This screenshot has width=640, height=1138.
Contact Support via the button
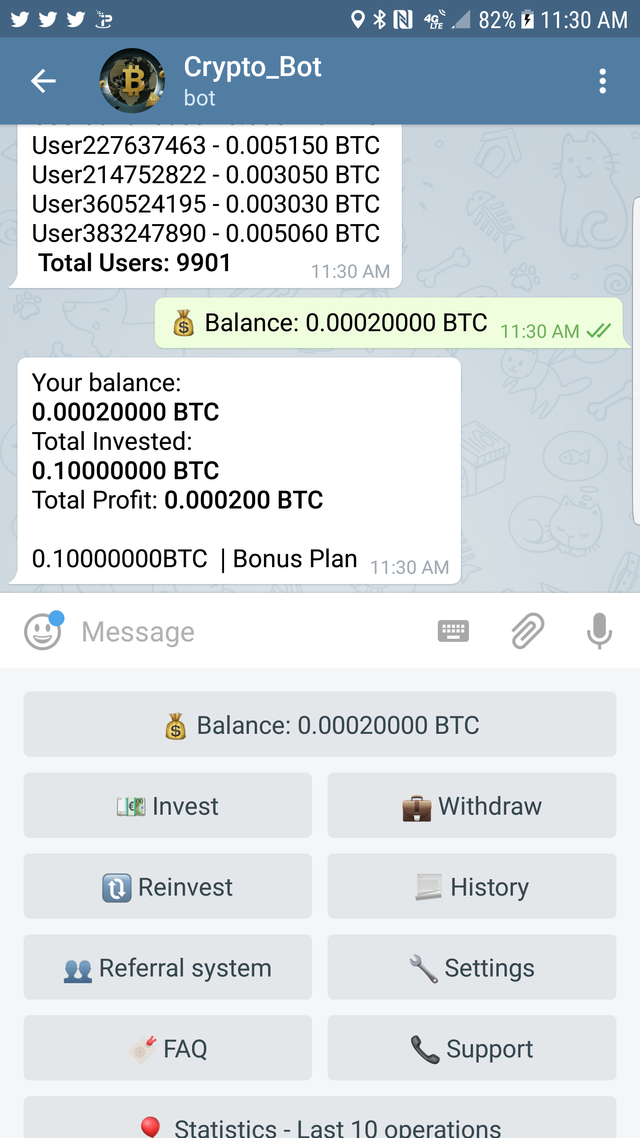click(x=472, y=1049)
